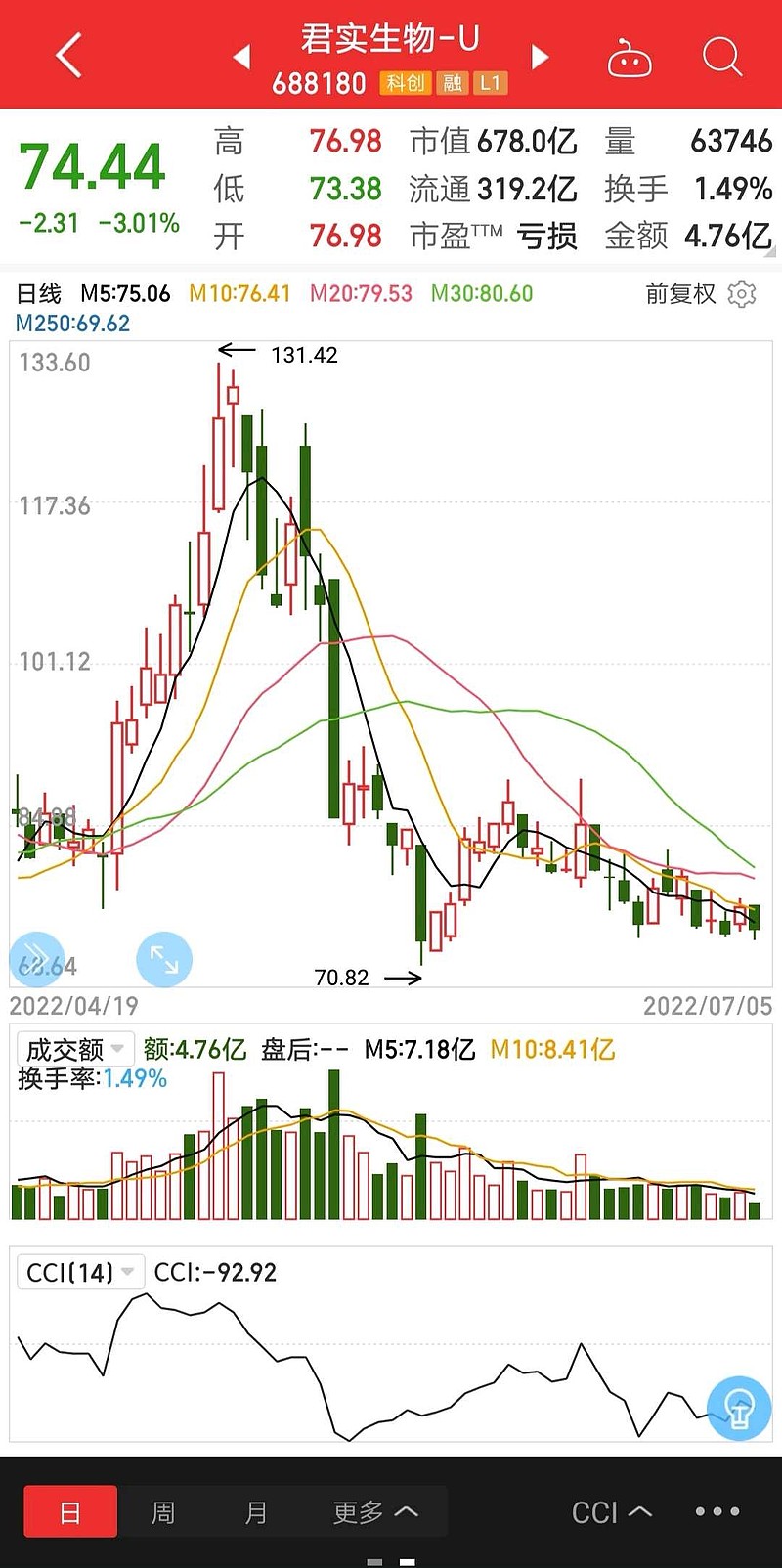
Task: Expand the 更多 period options
Action: (x=375, y=1512)
